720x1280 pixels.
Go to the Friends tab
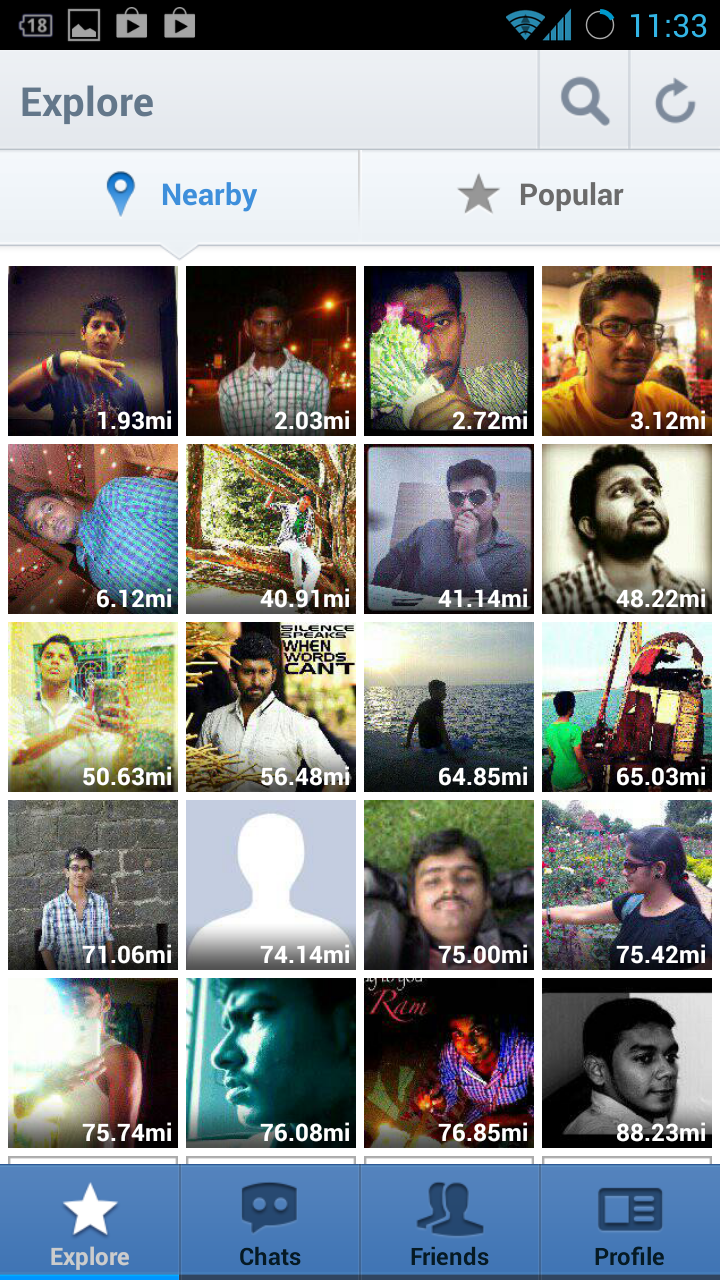point(450,1223)
